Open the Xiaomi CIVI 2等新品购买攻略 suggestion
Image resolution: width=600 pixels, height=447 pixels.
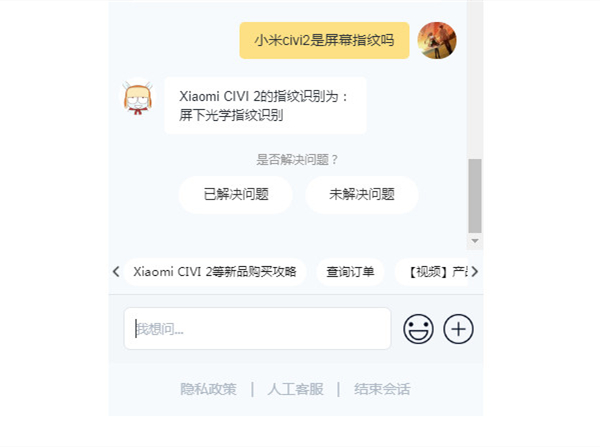click(x=215, y=272)
